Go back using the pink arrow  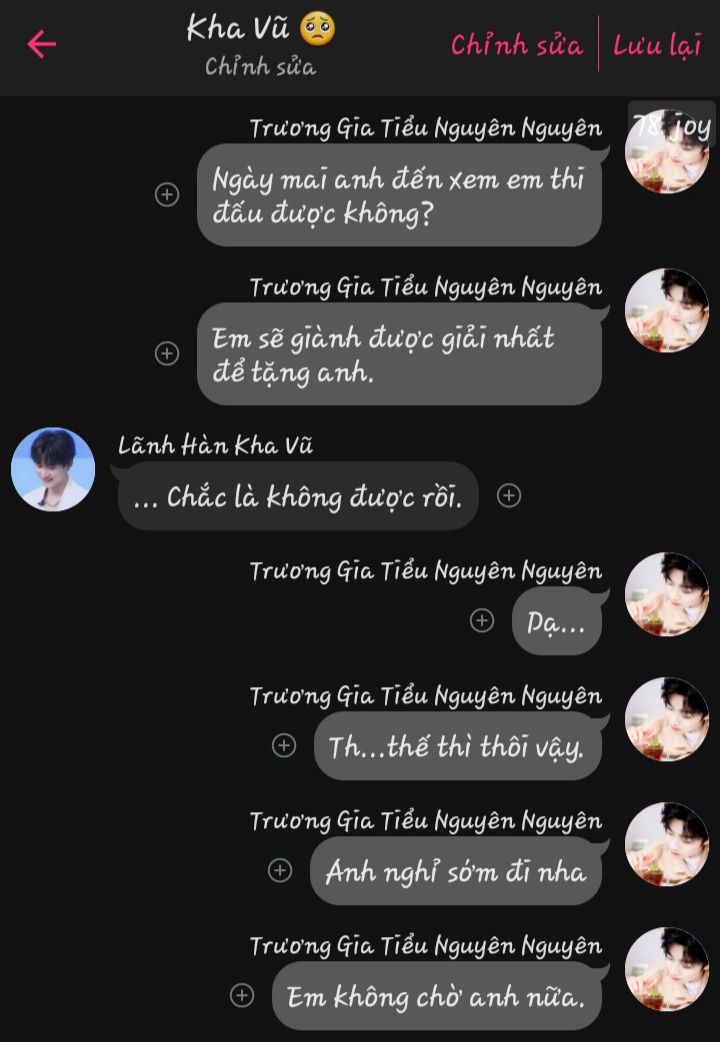(x=41, y=44)
